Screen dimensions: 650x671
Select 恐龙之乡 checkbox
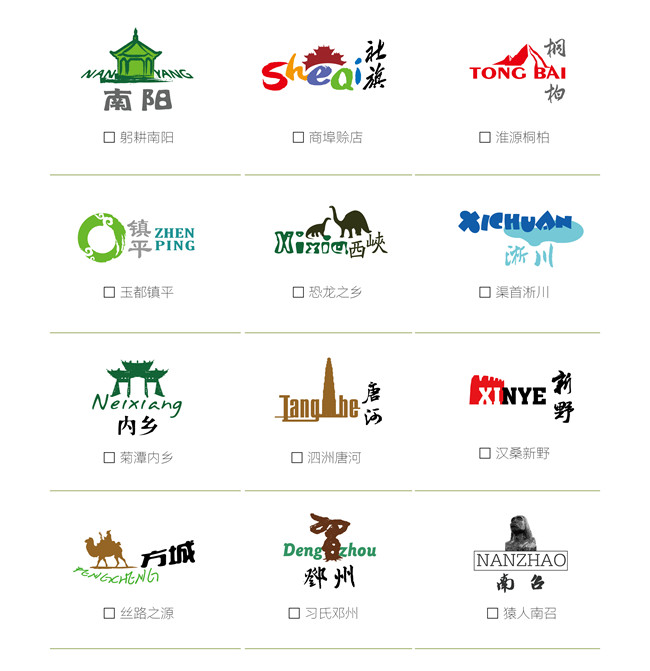(x=298, y=292)
